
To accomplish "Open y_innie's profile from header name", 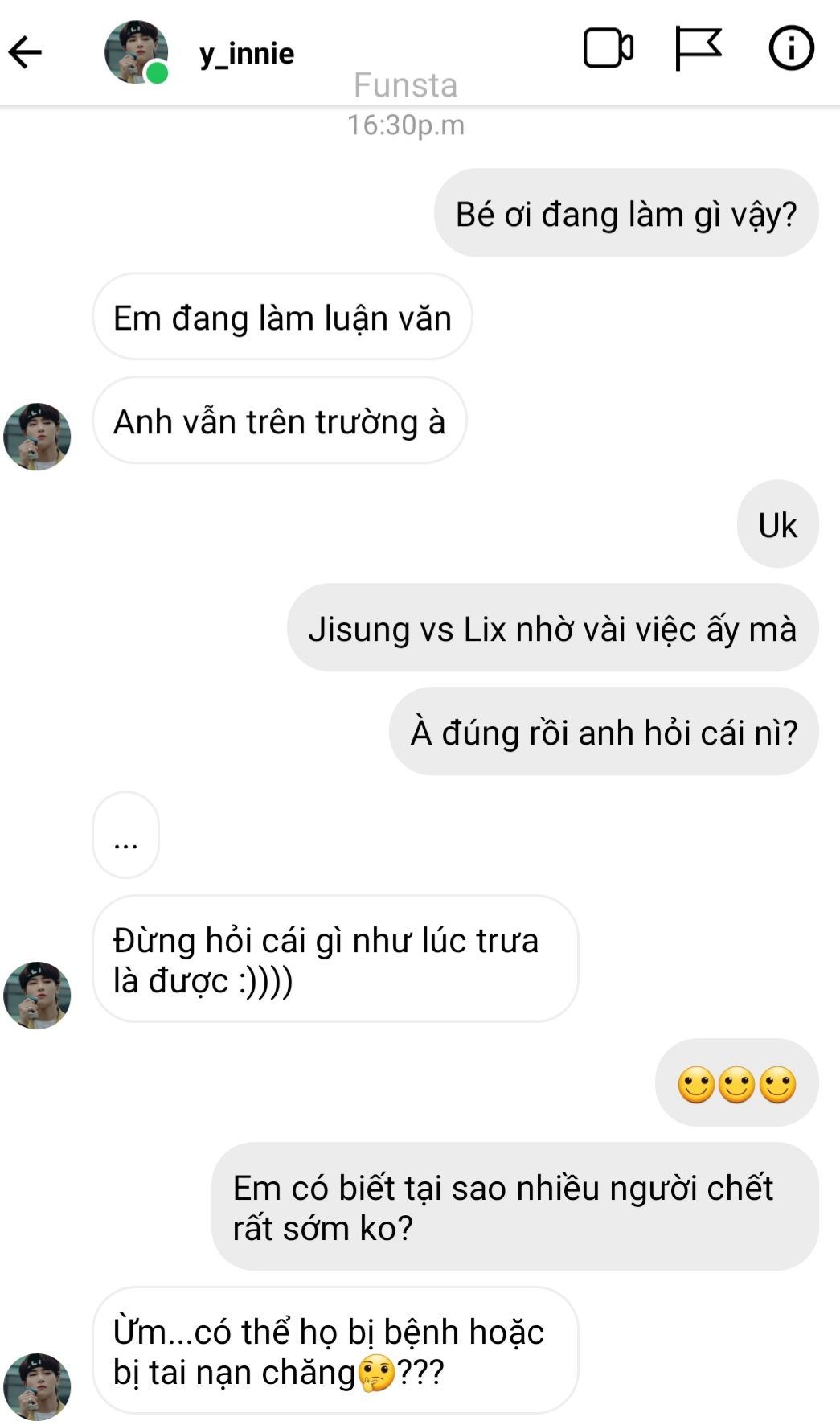I will tap(247, 53).
